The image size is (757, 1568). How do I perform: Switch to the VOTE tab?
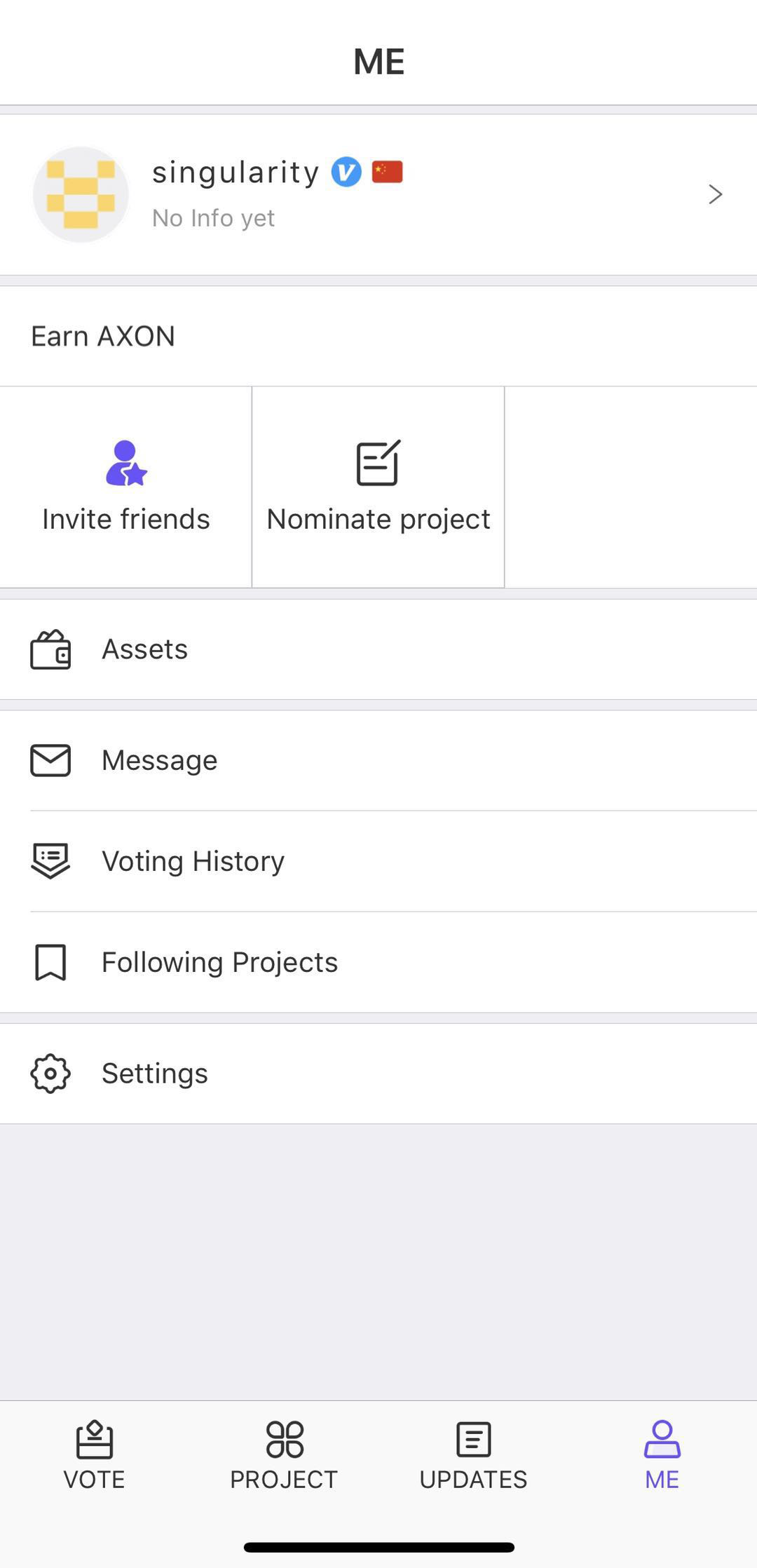point(95,1456)
